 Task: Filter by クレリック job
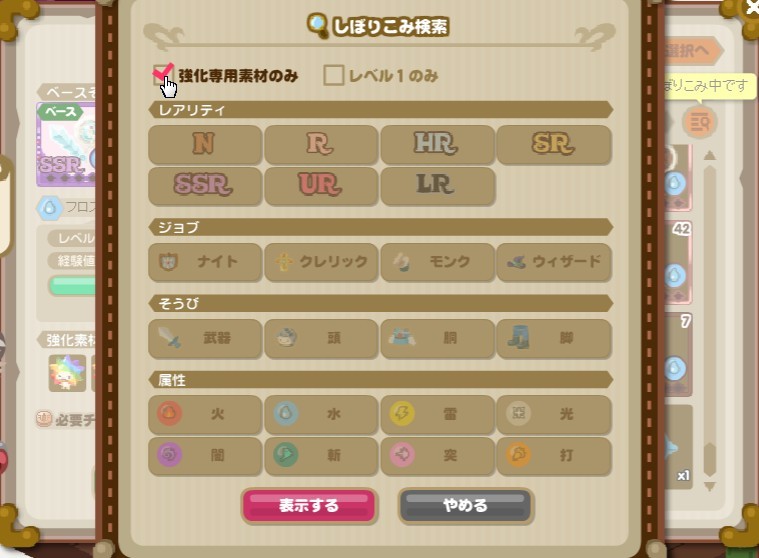(x=321, y=262)
